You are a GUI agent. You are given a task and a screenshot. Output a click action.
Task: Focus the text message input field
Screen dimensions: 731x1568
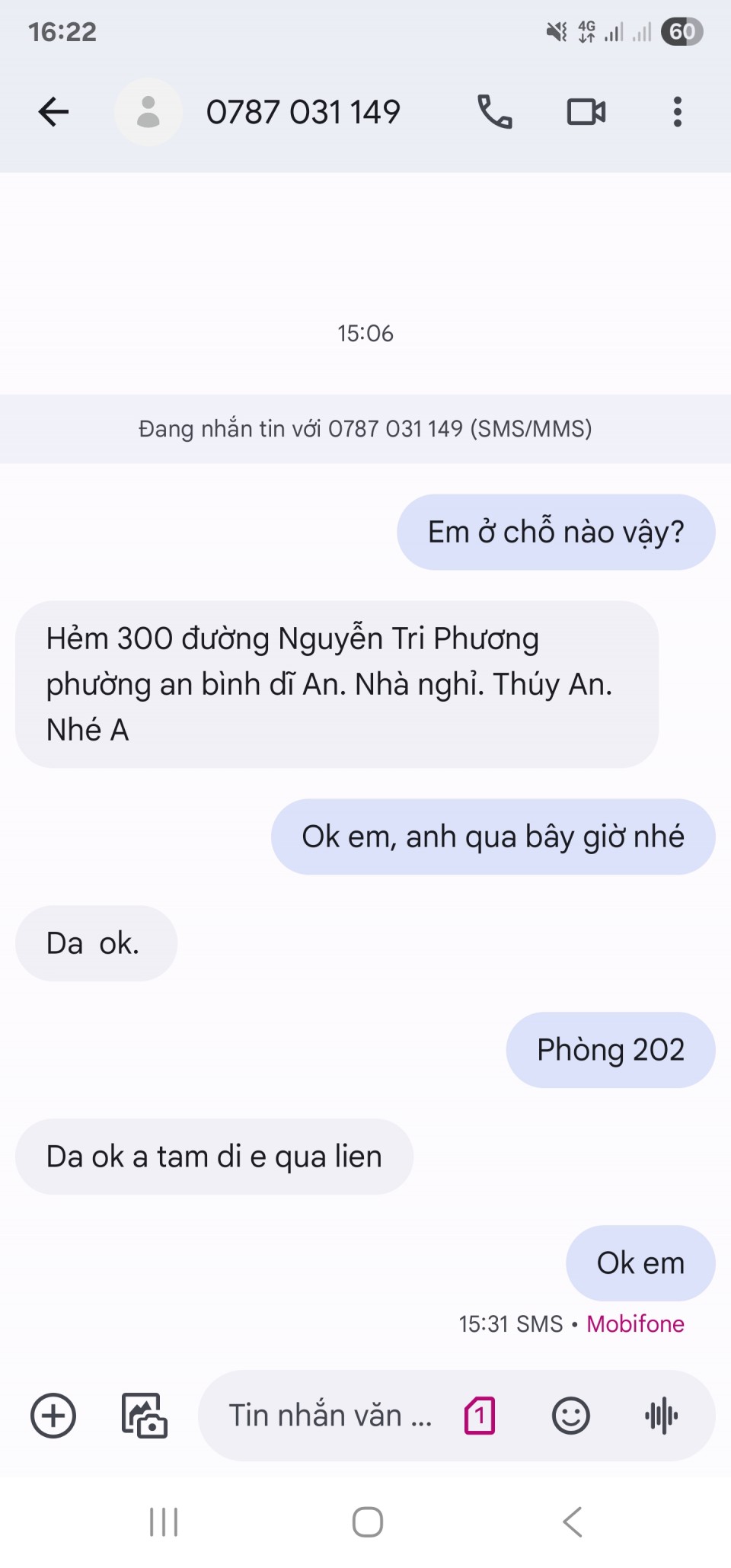tap(330, 1416)
